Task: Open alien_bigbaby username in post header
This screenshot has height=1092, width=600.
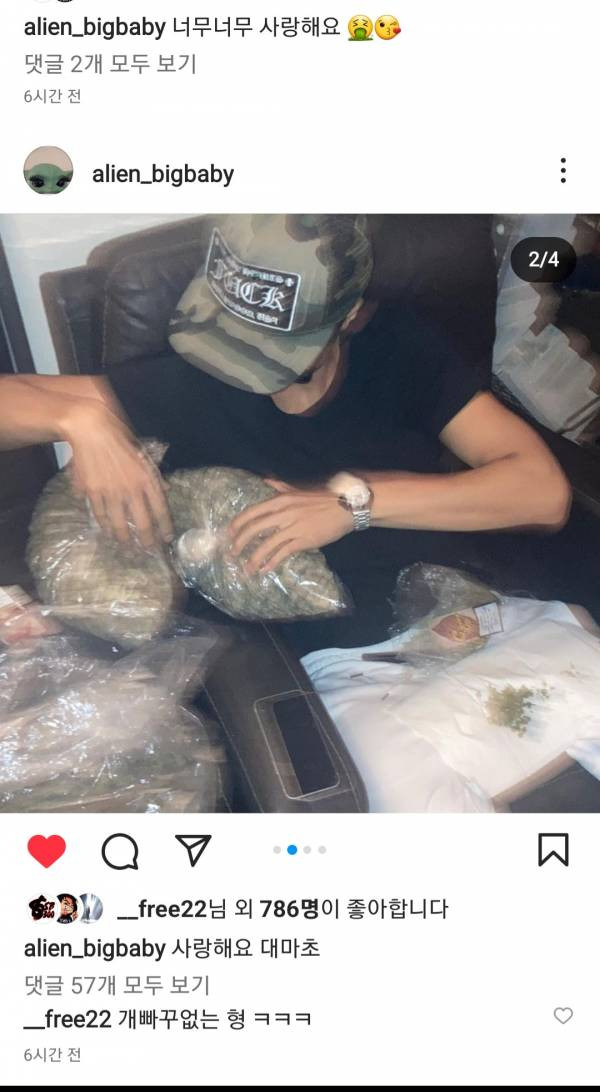Action: click(163, 174)
